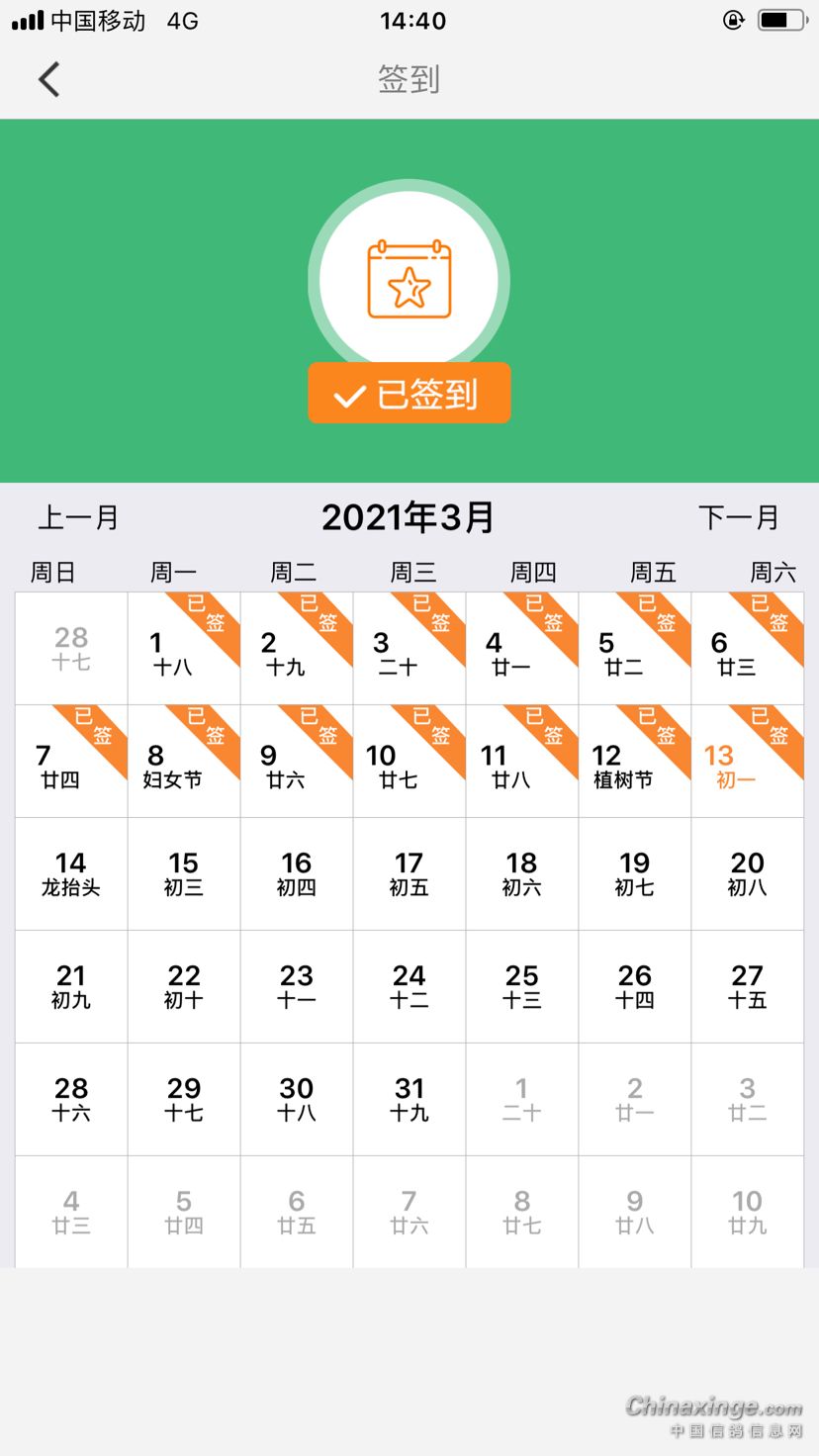Select March 12 植树节 date cell
This screenshot has height=1456, width=819.
(635, 762)
